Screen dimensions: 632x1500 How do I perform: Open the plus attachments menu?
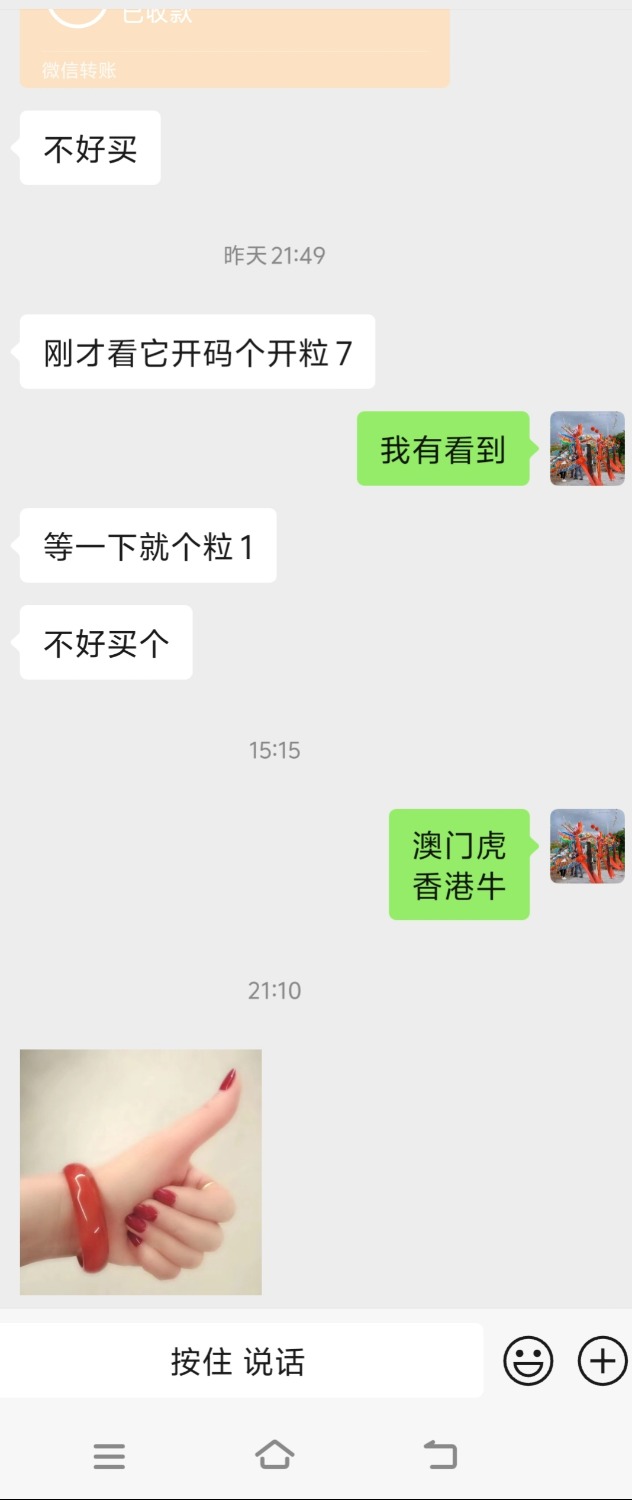coord(602,1361)
